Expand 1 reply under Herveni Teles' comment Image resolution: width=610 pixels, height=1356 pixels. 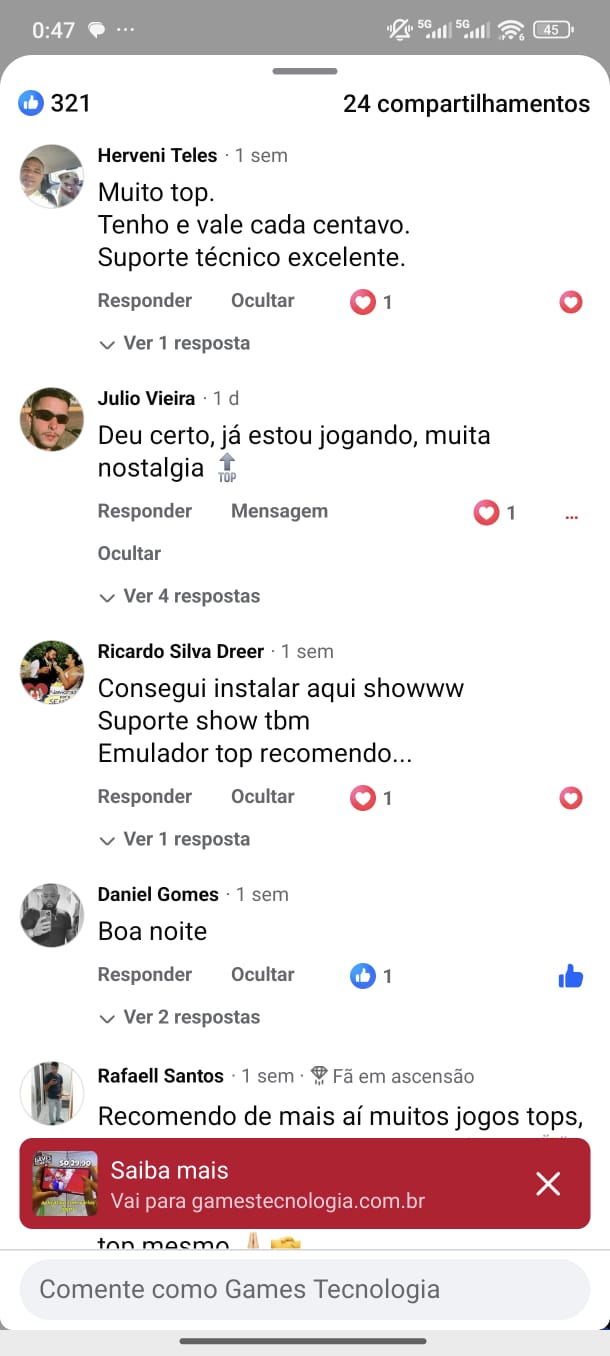[x=176, y=343]
